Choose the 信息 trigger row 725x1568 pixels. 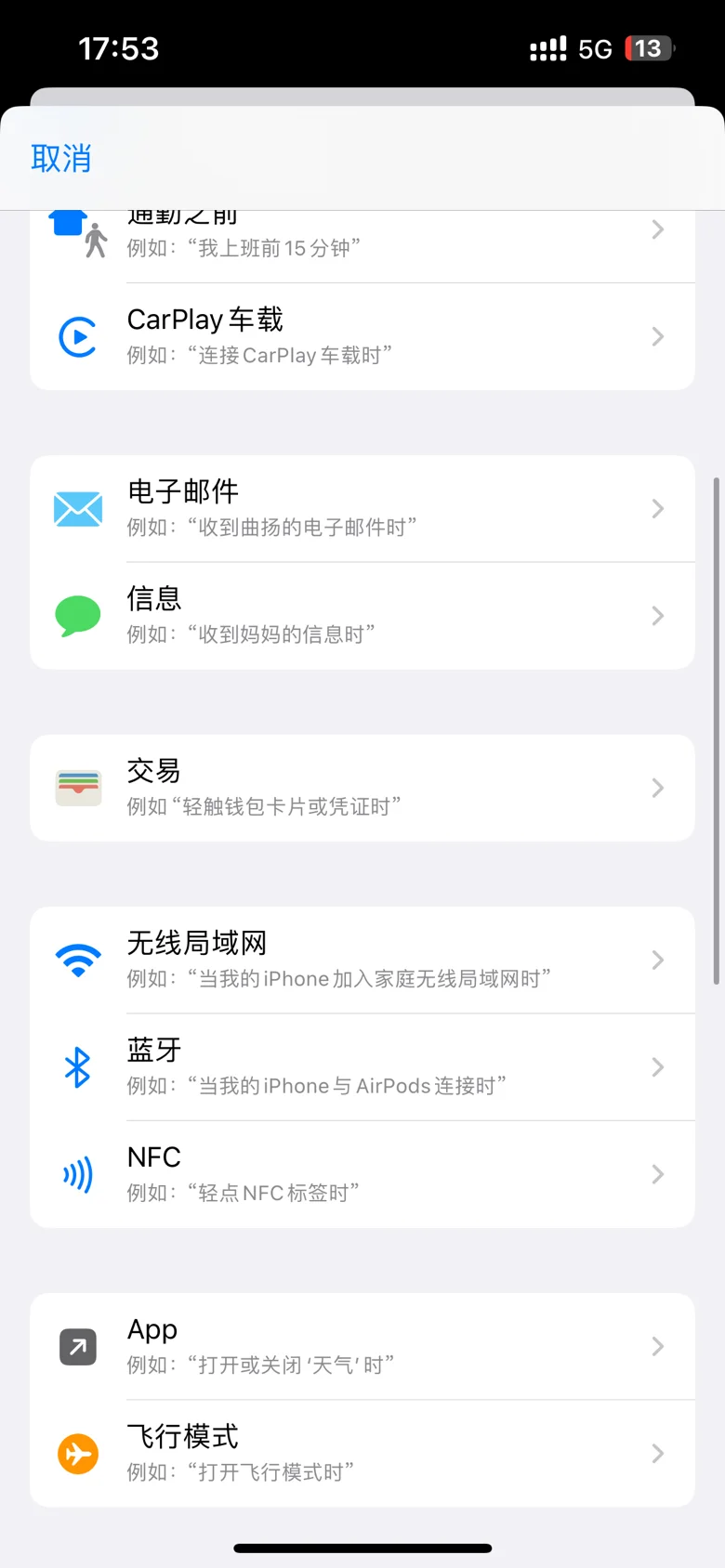pos(362,616)
